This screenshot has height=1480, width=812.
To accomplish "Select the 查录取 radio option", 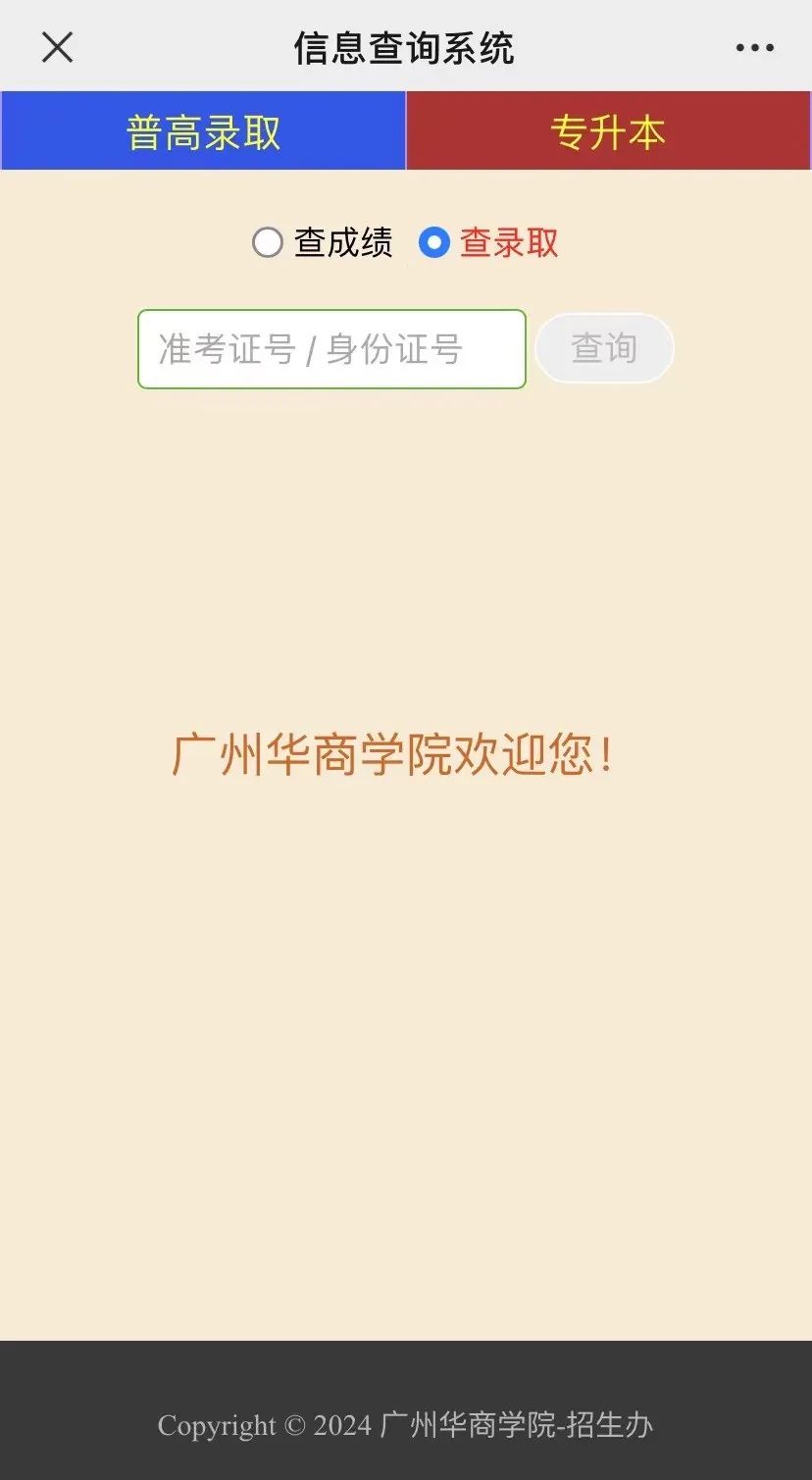I will click(433, 242).
